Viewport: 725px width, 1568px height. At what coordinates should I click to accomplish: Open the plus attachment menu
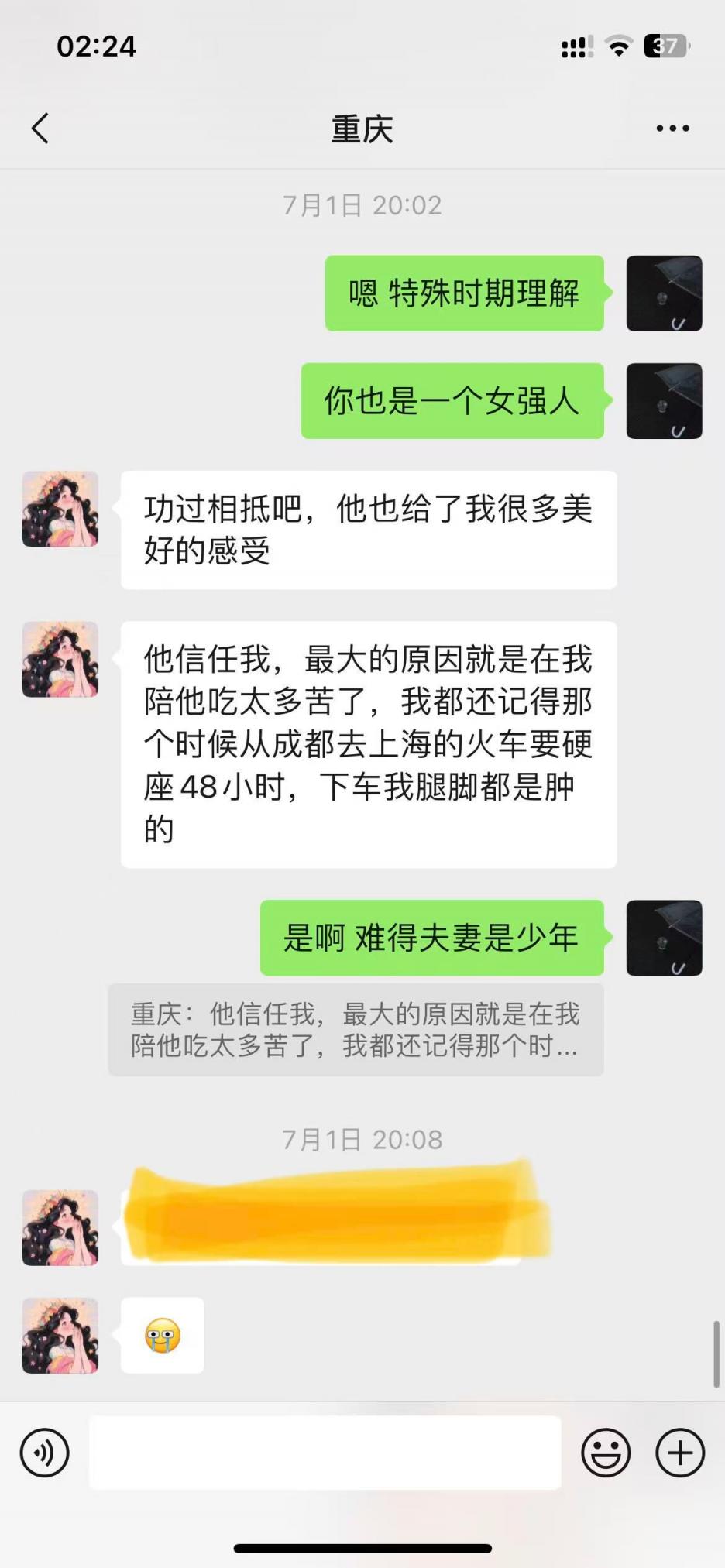click(680, 1453)
